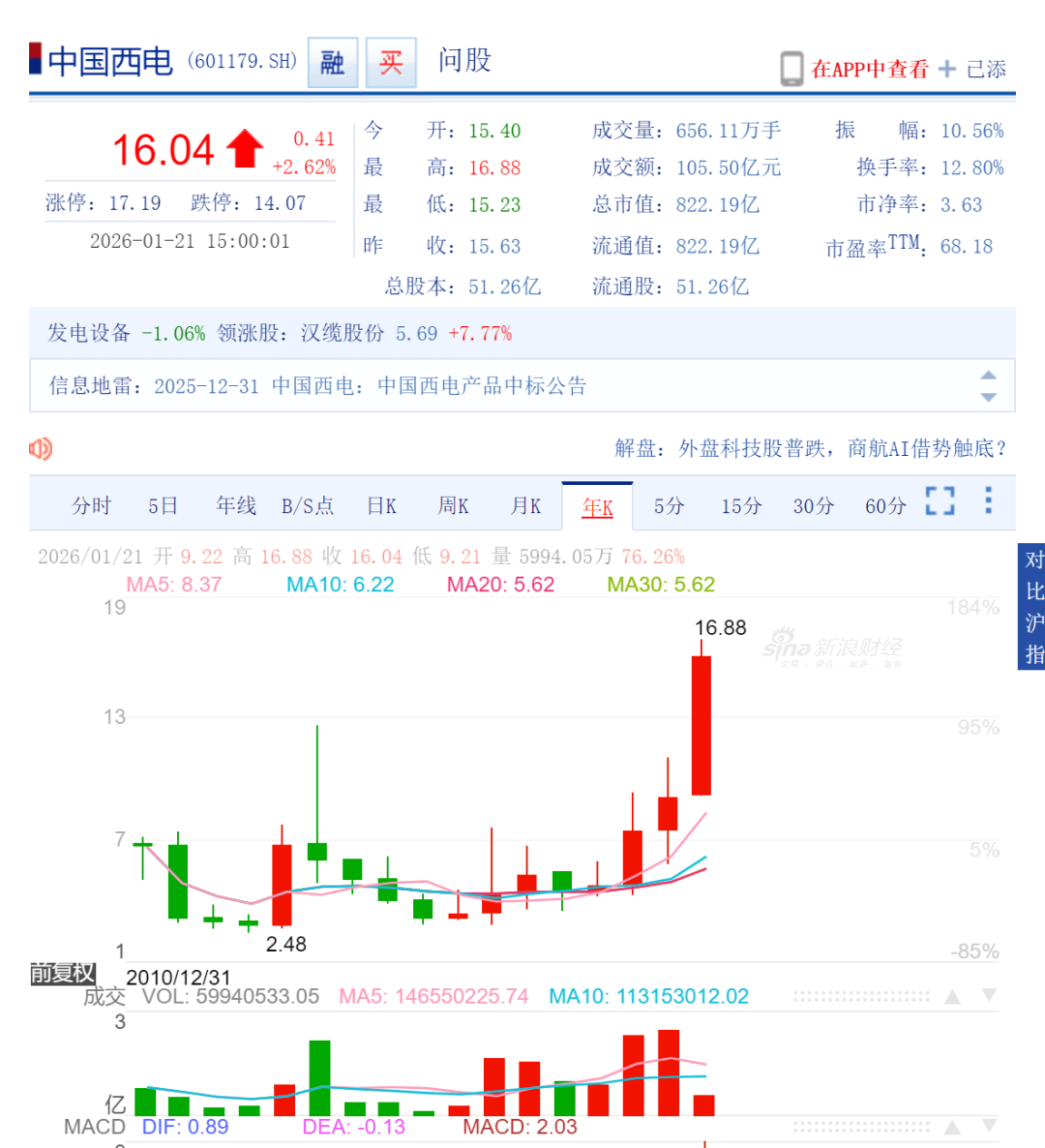Show the 30分 minute chart
This screenshot has width=1045, height=1148.
click(x=813, y=506)
